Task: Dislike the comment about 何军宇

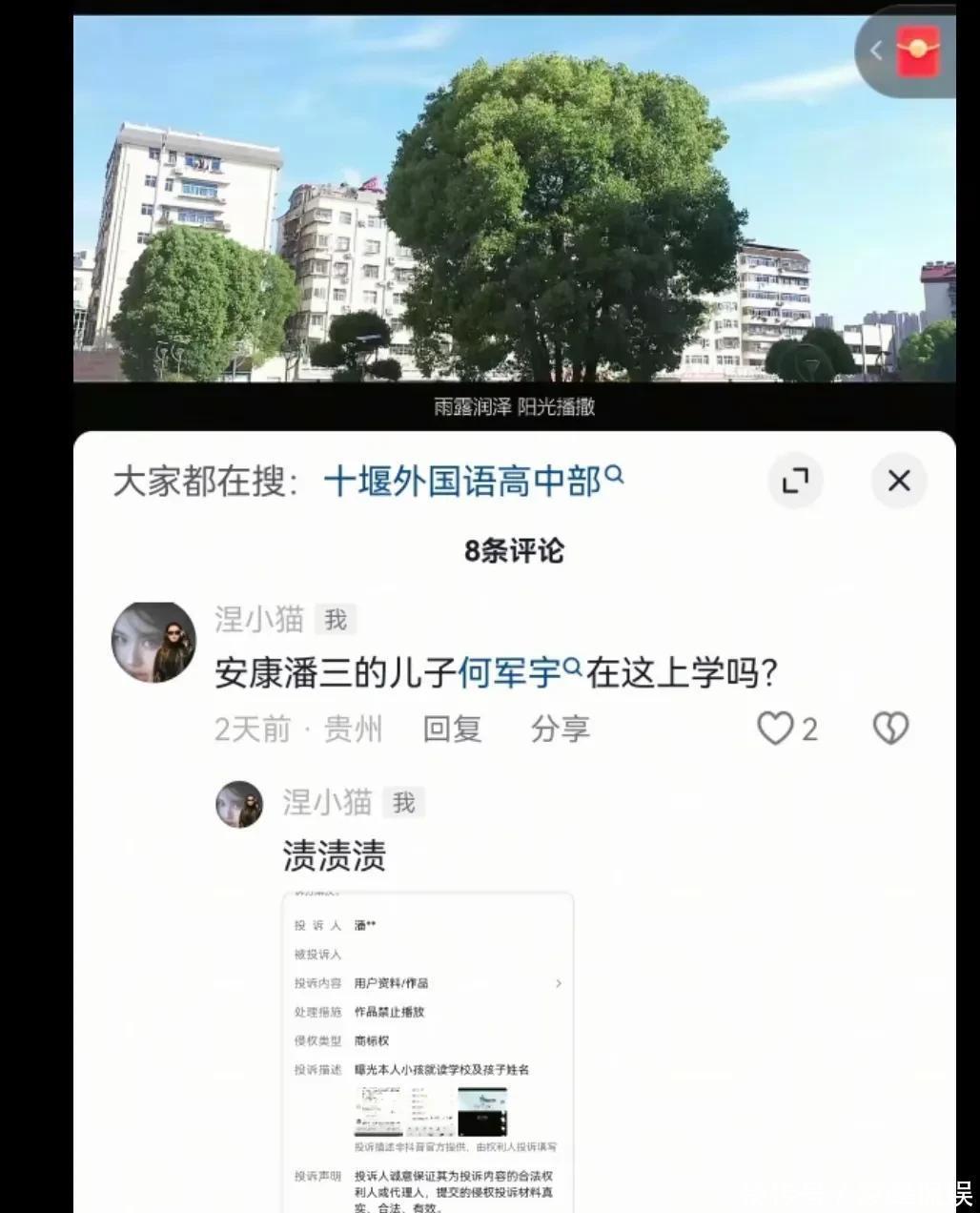Action: click(890, 729)
